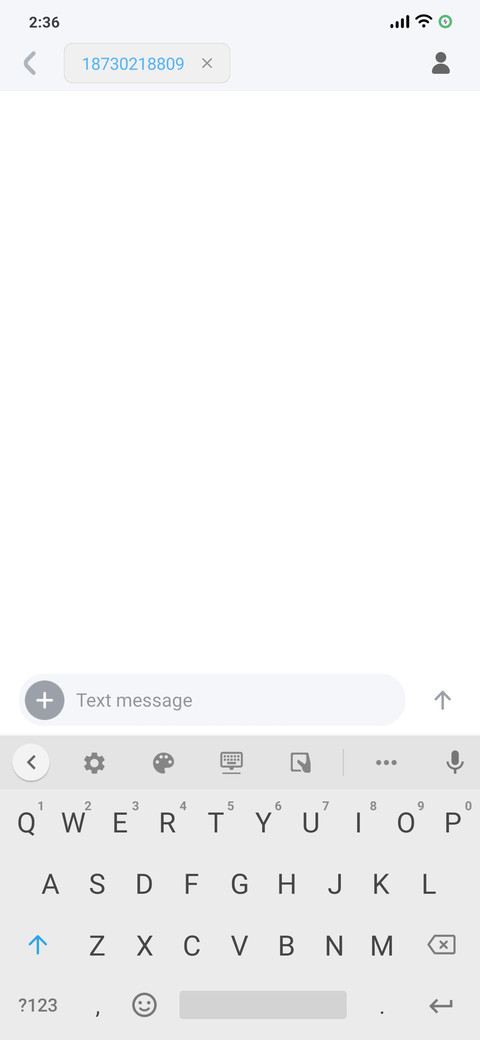The image size is (480, 1040).
Task: Tap the plus attachment button
Action: tap(44, 700)
